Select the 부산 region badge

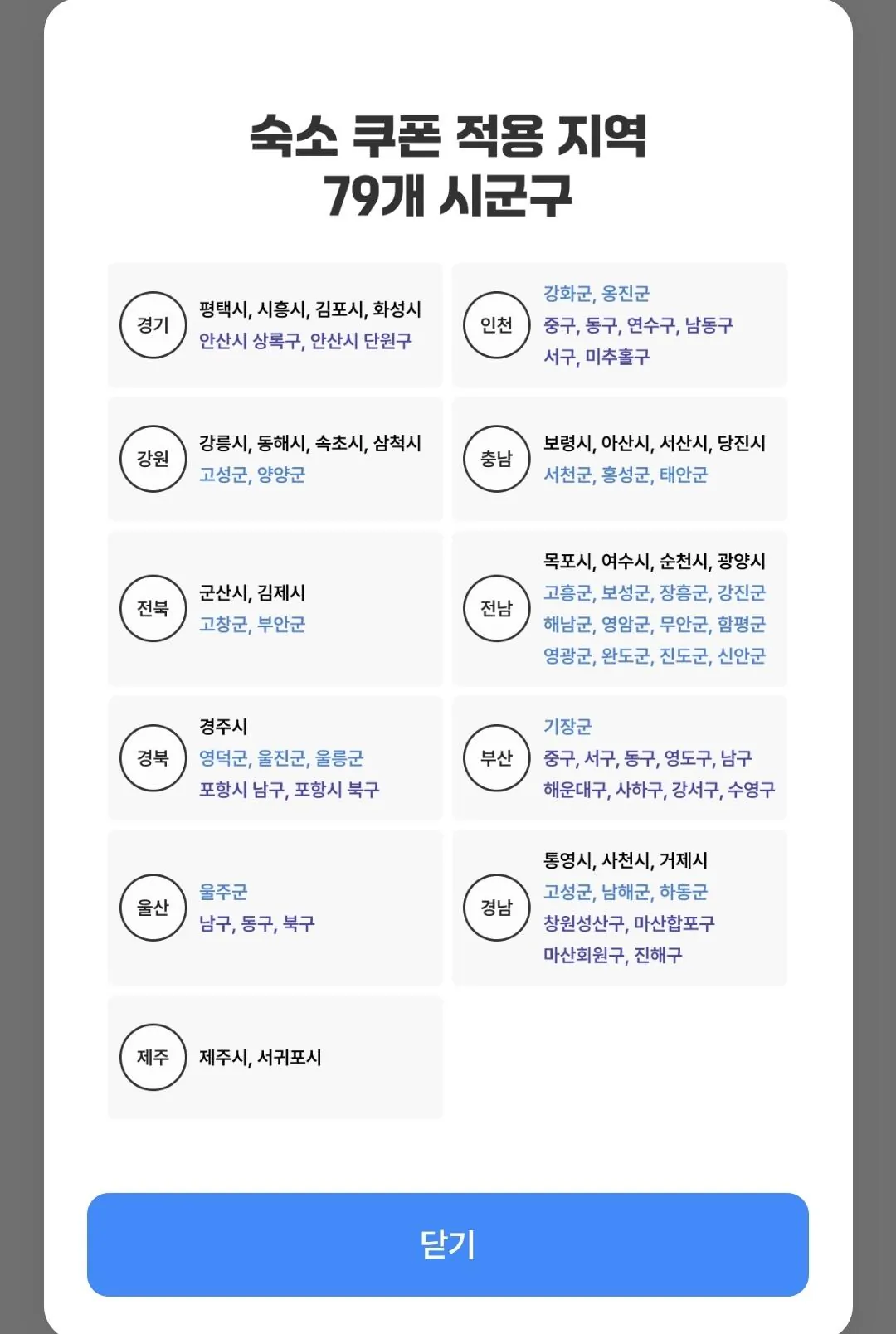point(496,757)
